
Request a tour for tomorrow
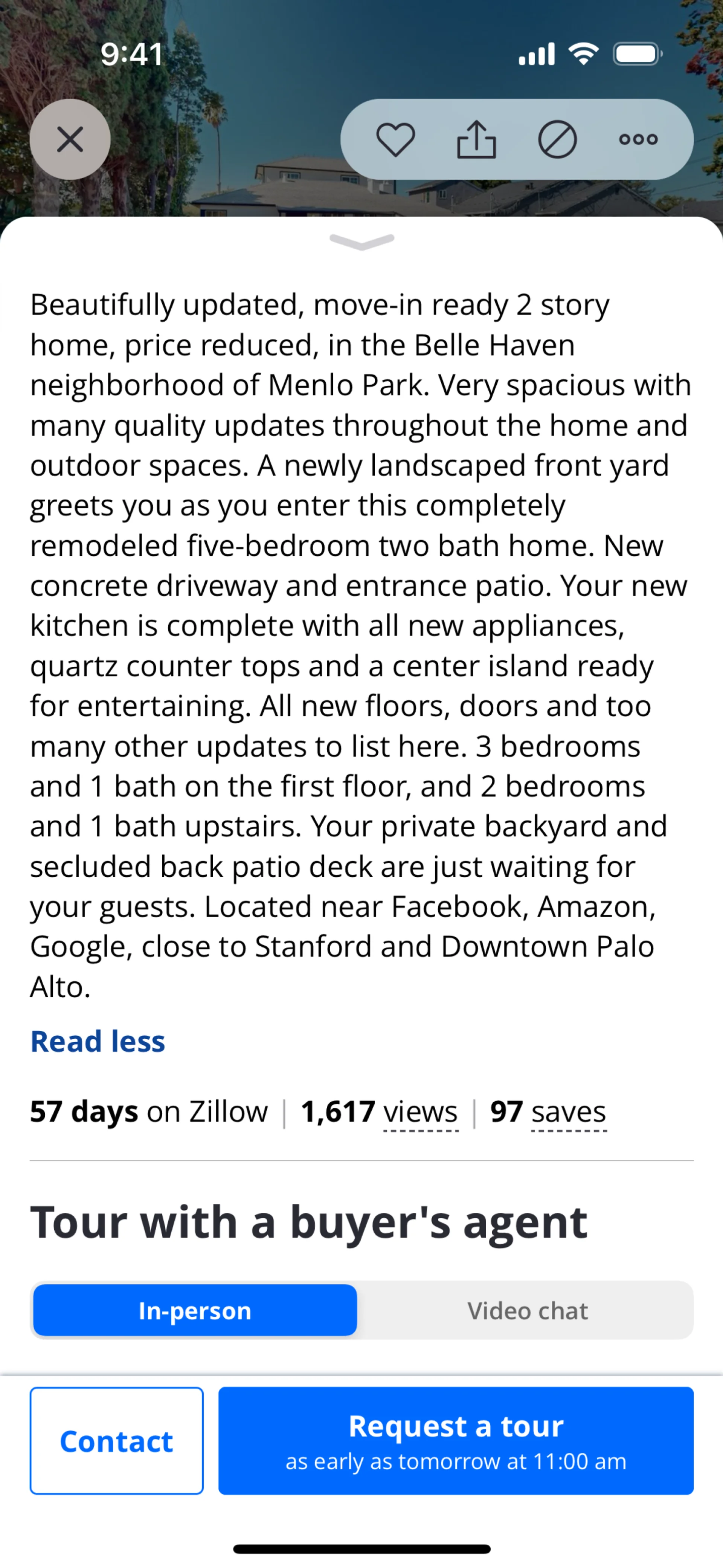456,1441
